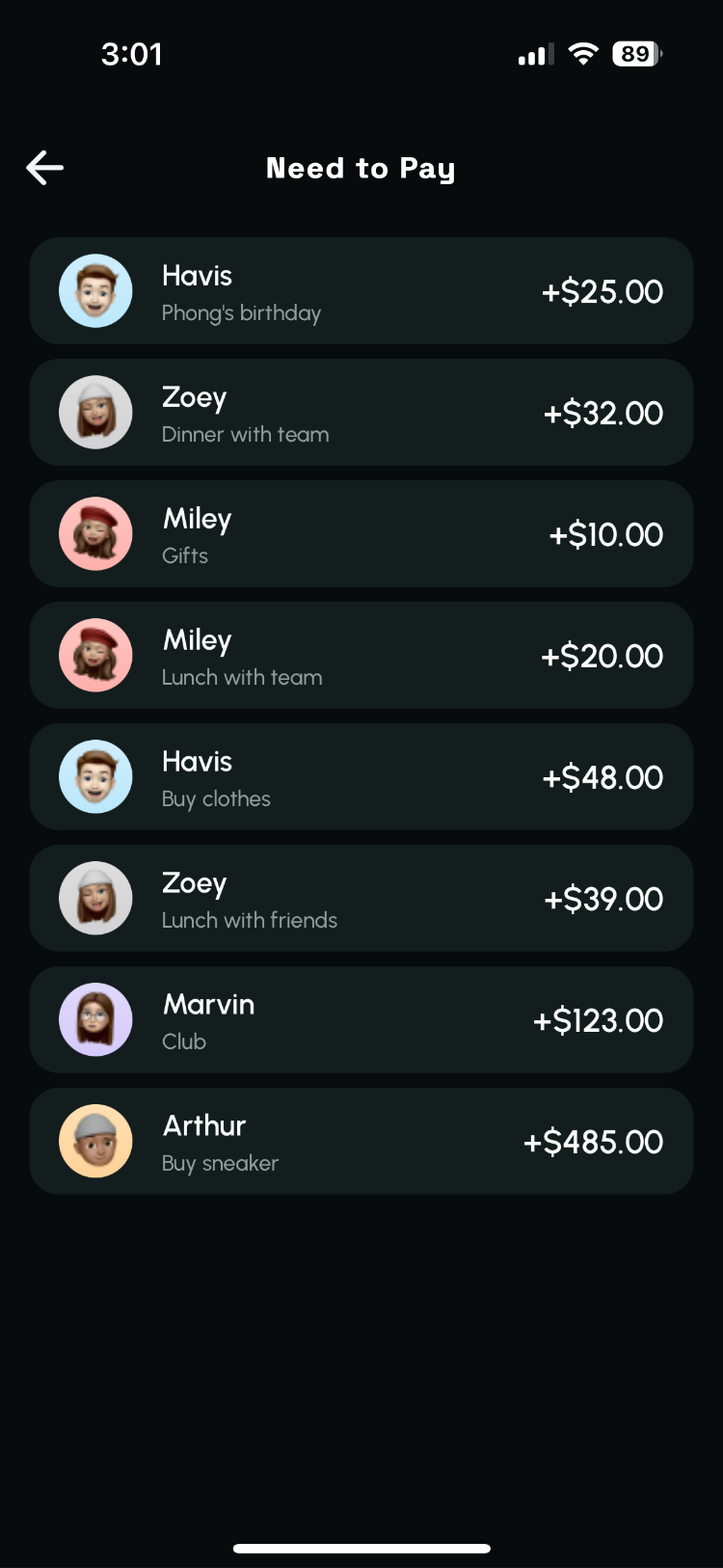Open Arthur's Buy sneaker payment
This screenshot has width=723, height=1568.
coord(361,1142)
